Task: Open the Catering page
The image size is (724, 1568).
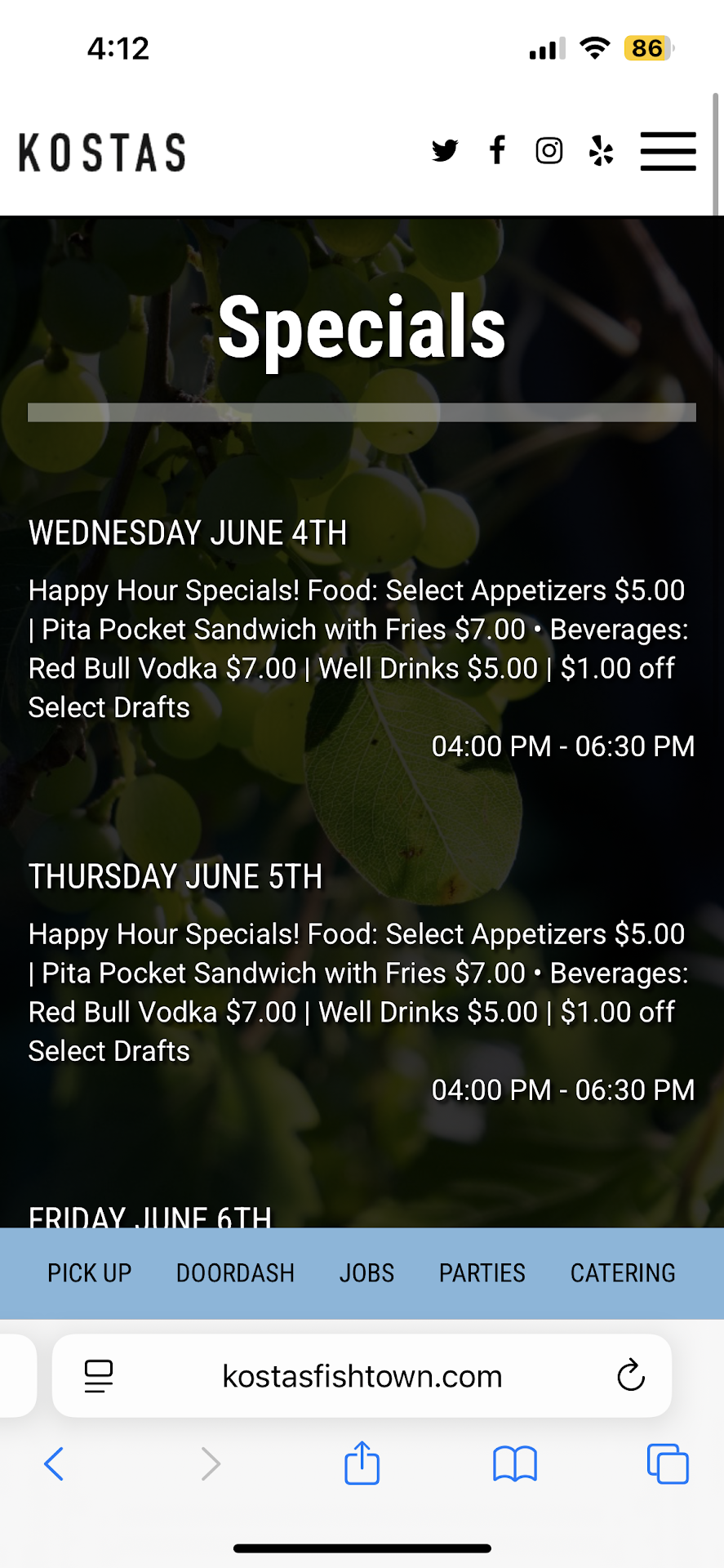Action: (623, 1273)
